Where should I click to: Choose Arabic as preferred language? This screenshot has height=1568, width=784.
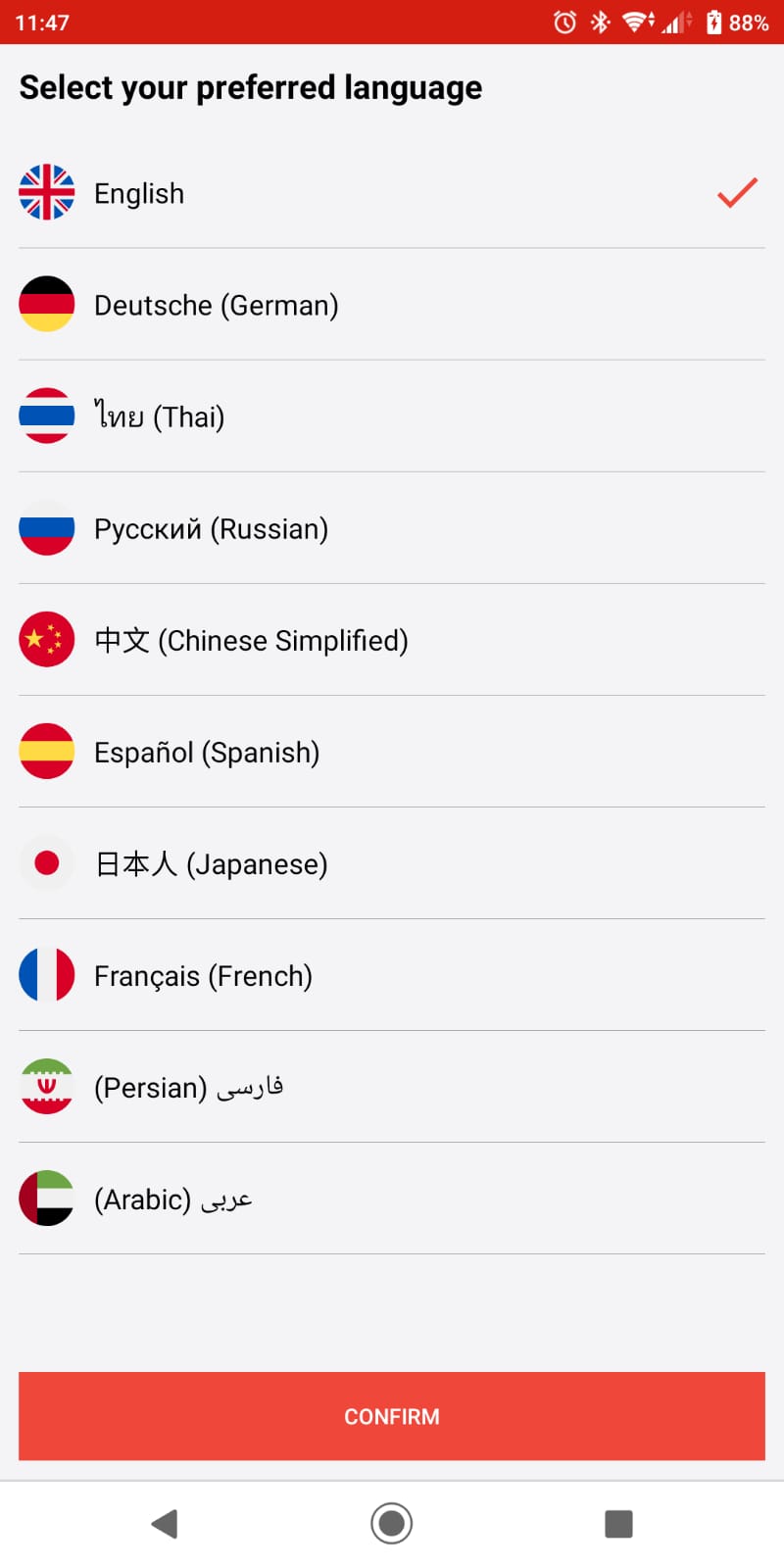(392, 1199)
